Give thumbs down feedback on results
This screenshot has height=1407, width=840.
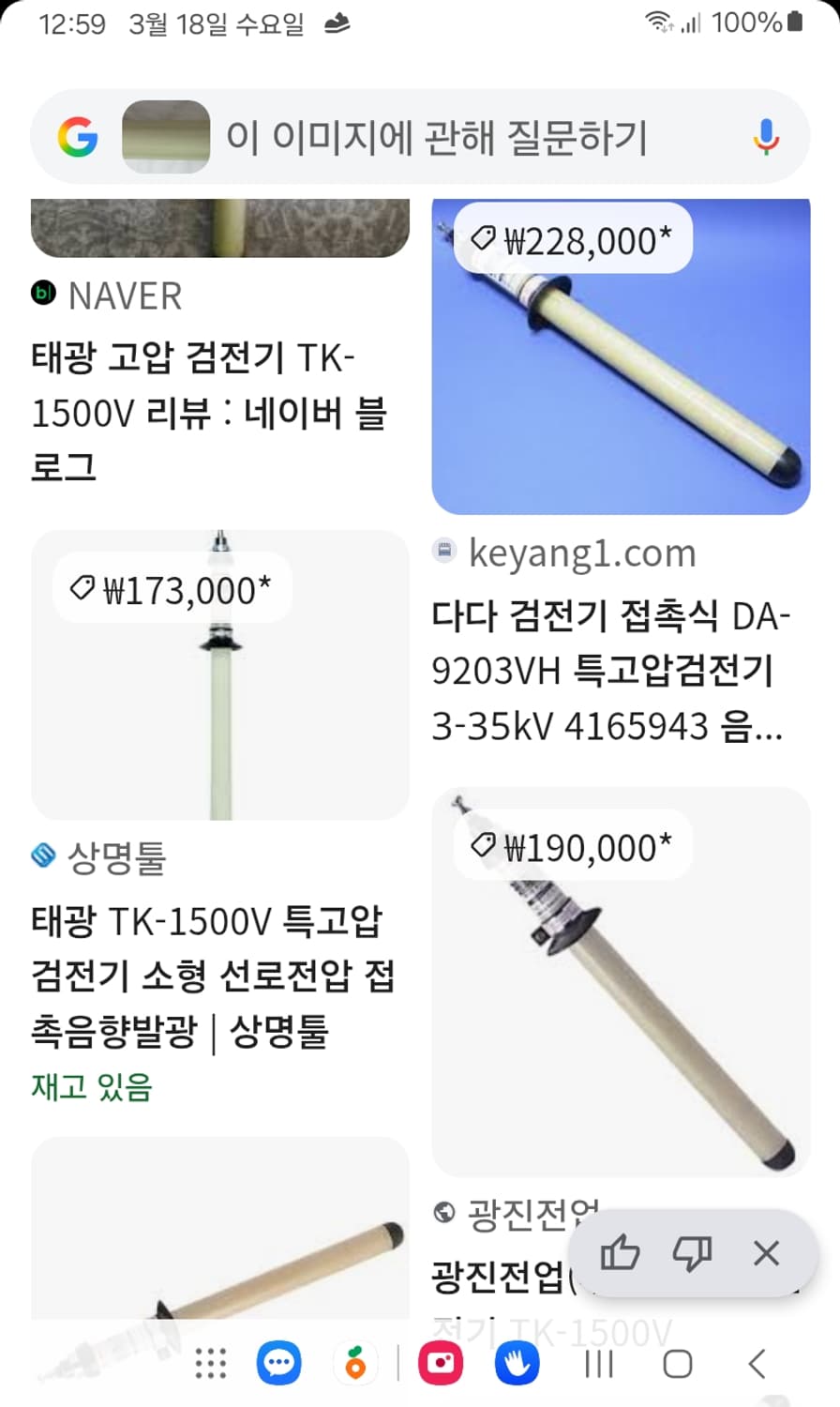click(x=692, y=1252)
